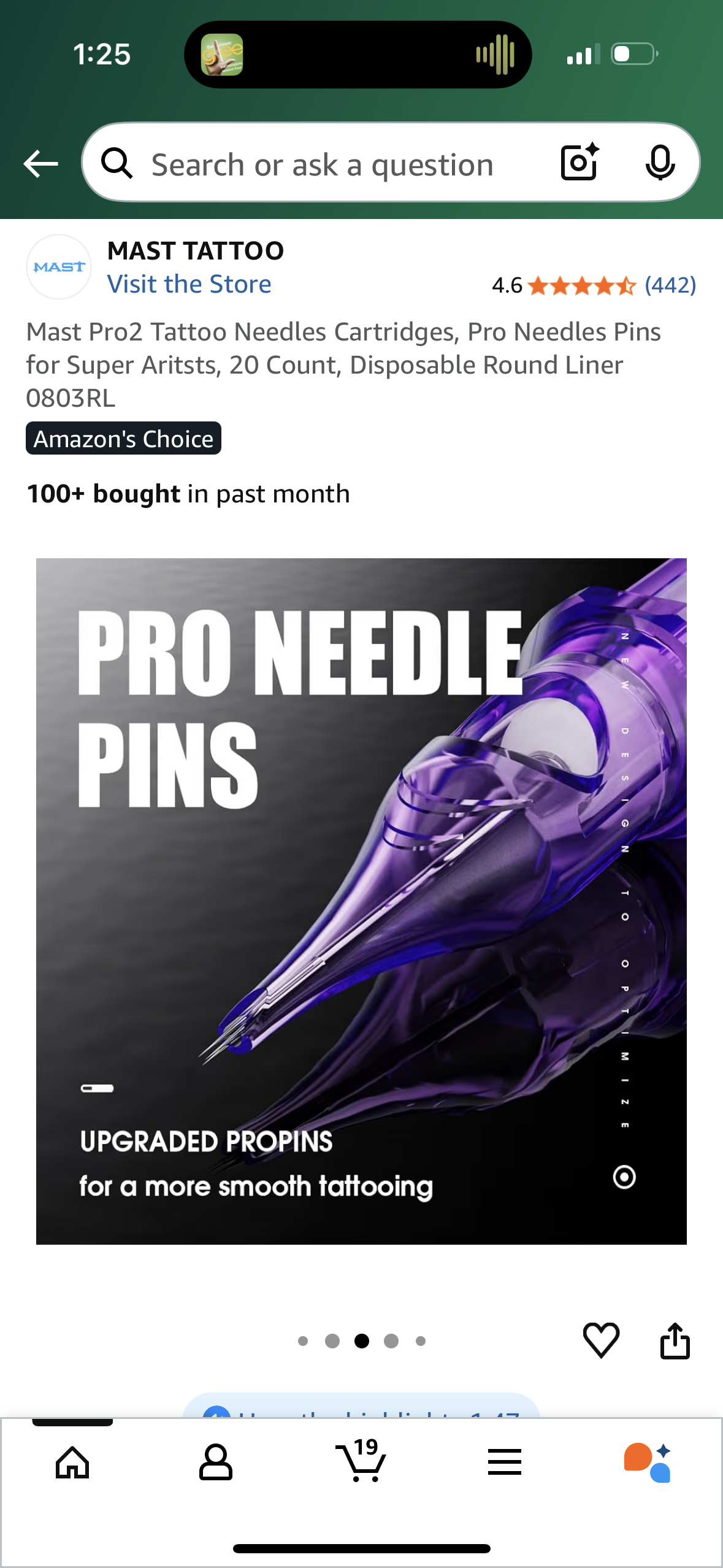This screenshot has width=723, height=1568.
Task: Tap the Amazon's Choice badge
Action: tap(123, 438)
